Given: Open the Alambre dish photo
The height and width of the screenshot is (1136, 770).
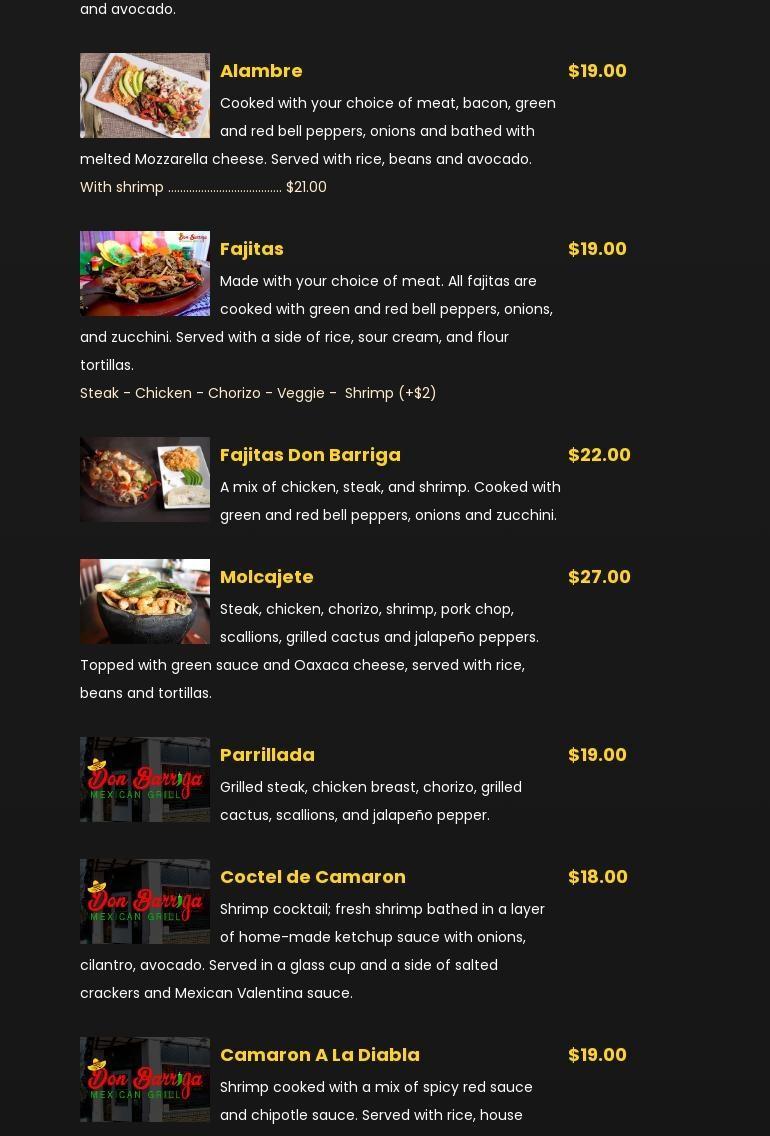Looking at the screenshot, I should point(145,95).
